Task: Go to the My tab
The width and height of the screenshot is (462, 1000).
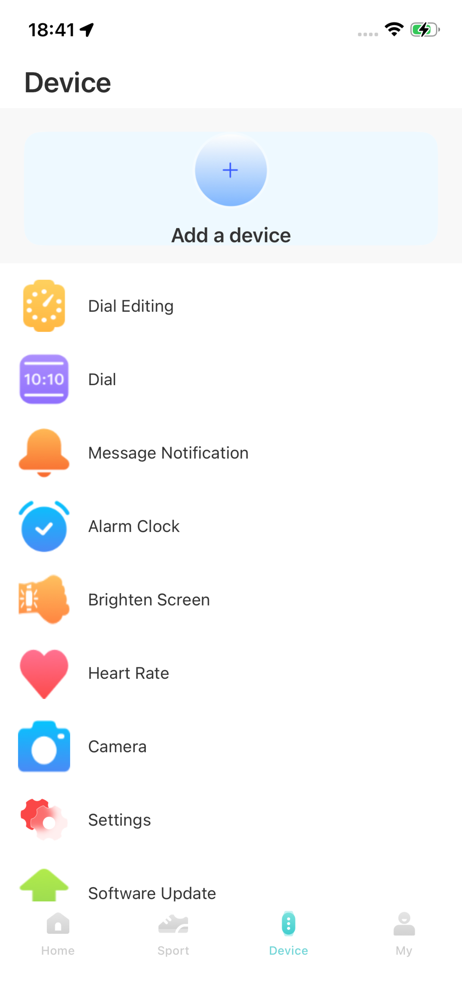Action: [404, 934]
